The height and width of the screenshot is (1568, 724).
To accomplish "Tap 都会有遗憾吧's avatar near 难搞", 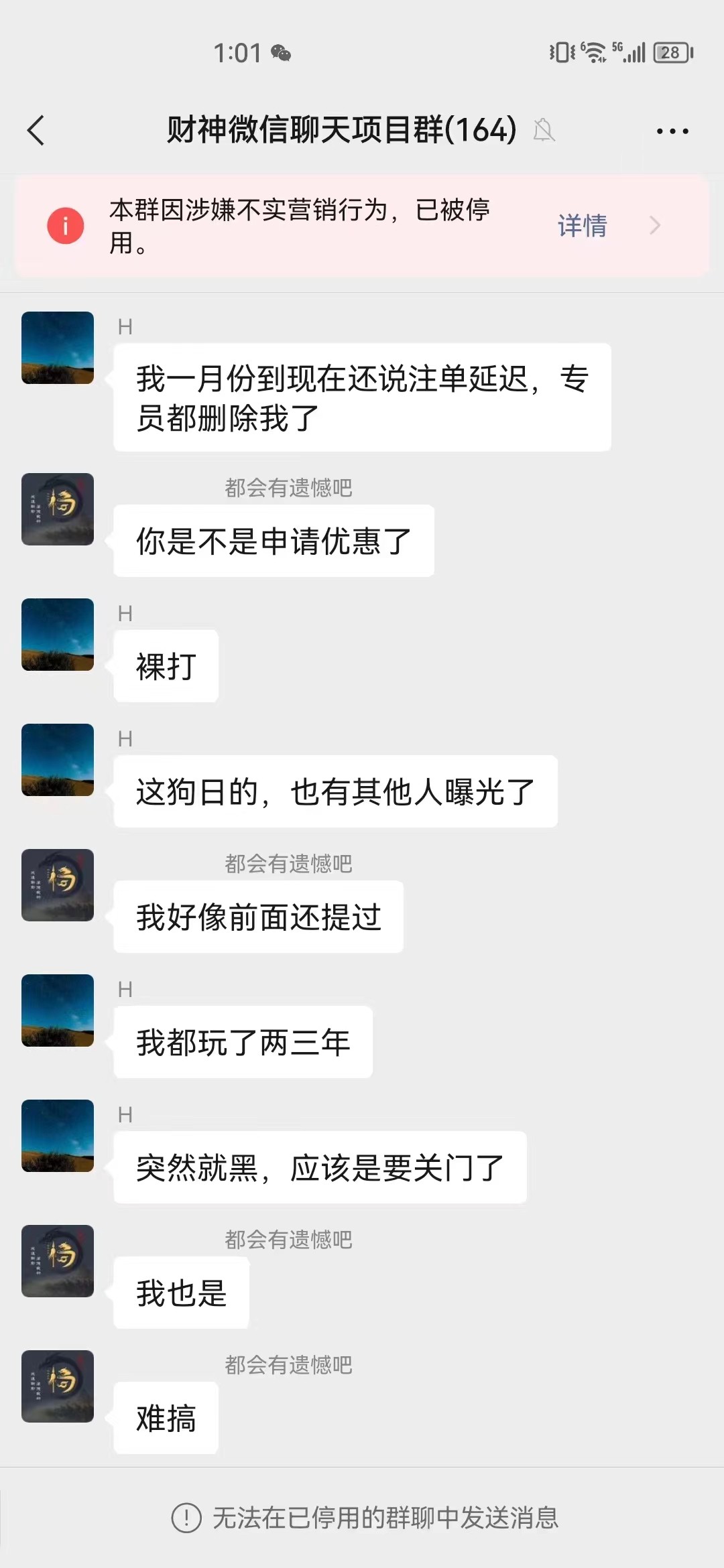I will (57, 1387).
